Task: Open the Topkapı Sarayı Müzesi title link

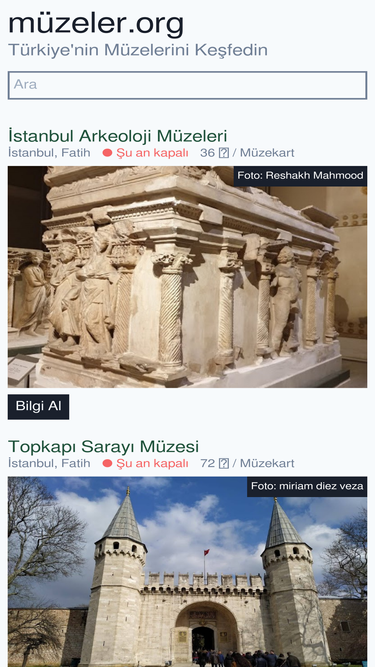Action: (x=103, y=447)
